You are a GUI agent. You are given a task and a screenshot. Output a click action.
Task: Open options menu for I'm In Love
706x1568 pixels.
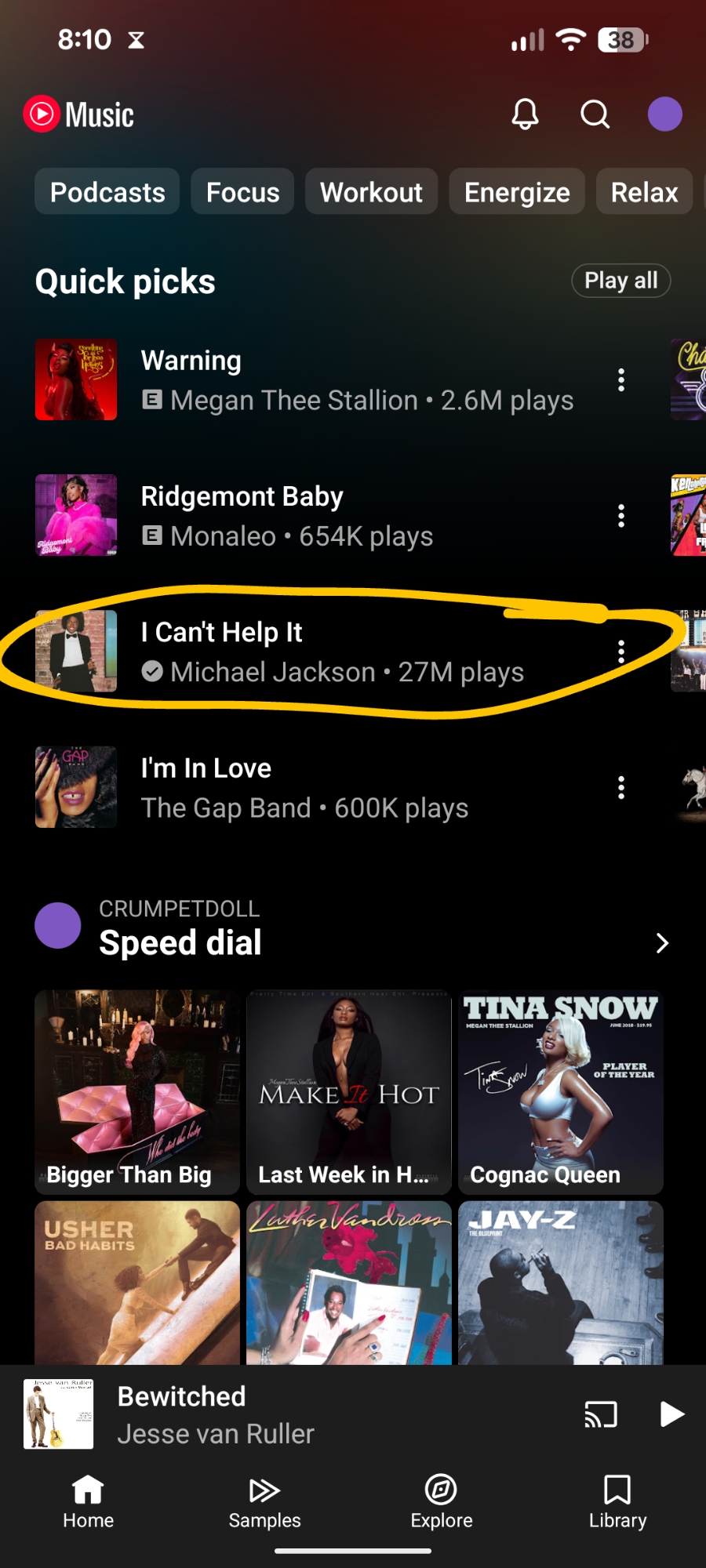(x=621, y=787)
